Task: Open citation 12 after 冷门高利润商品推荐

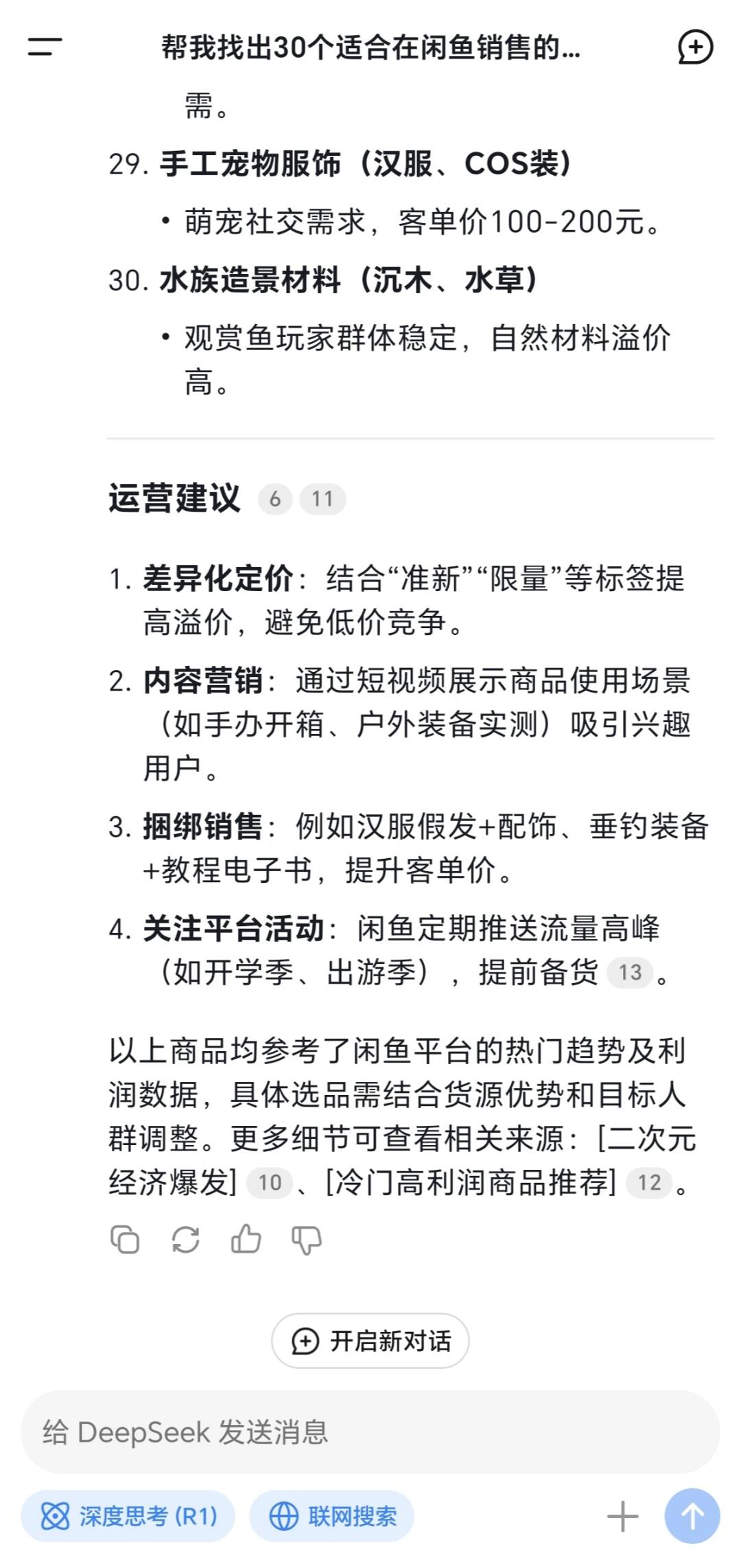Action: (649, 1183)
